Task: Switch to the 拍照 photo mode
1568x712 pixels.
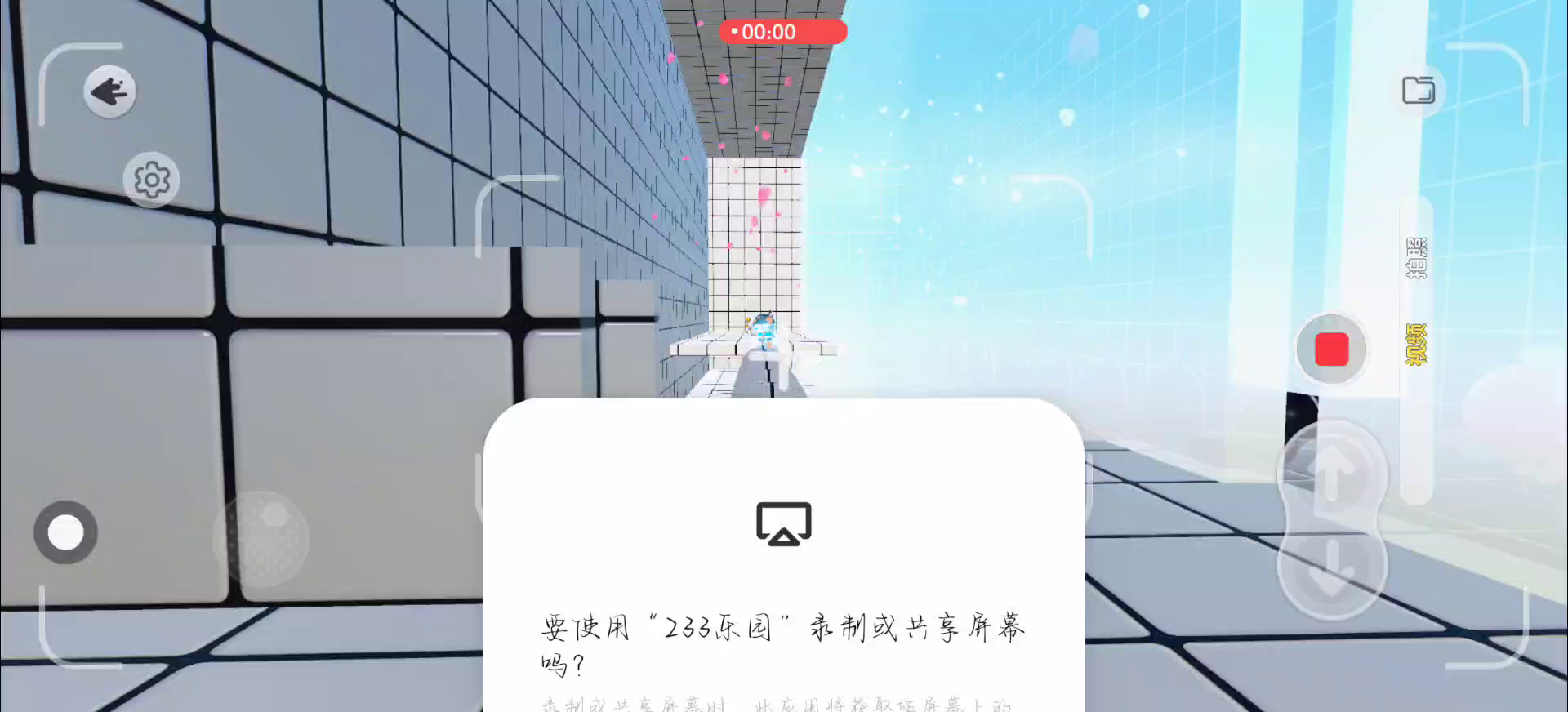Action: (x=1417, y=258)
